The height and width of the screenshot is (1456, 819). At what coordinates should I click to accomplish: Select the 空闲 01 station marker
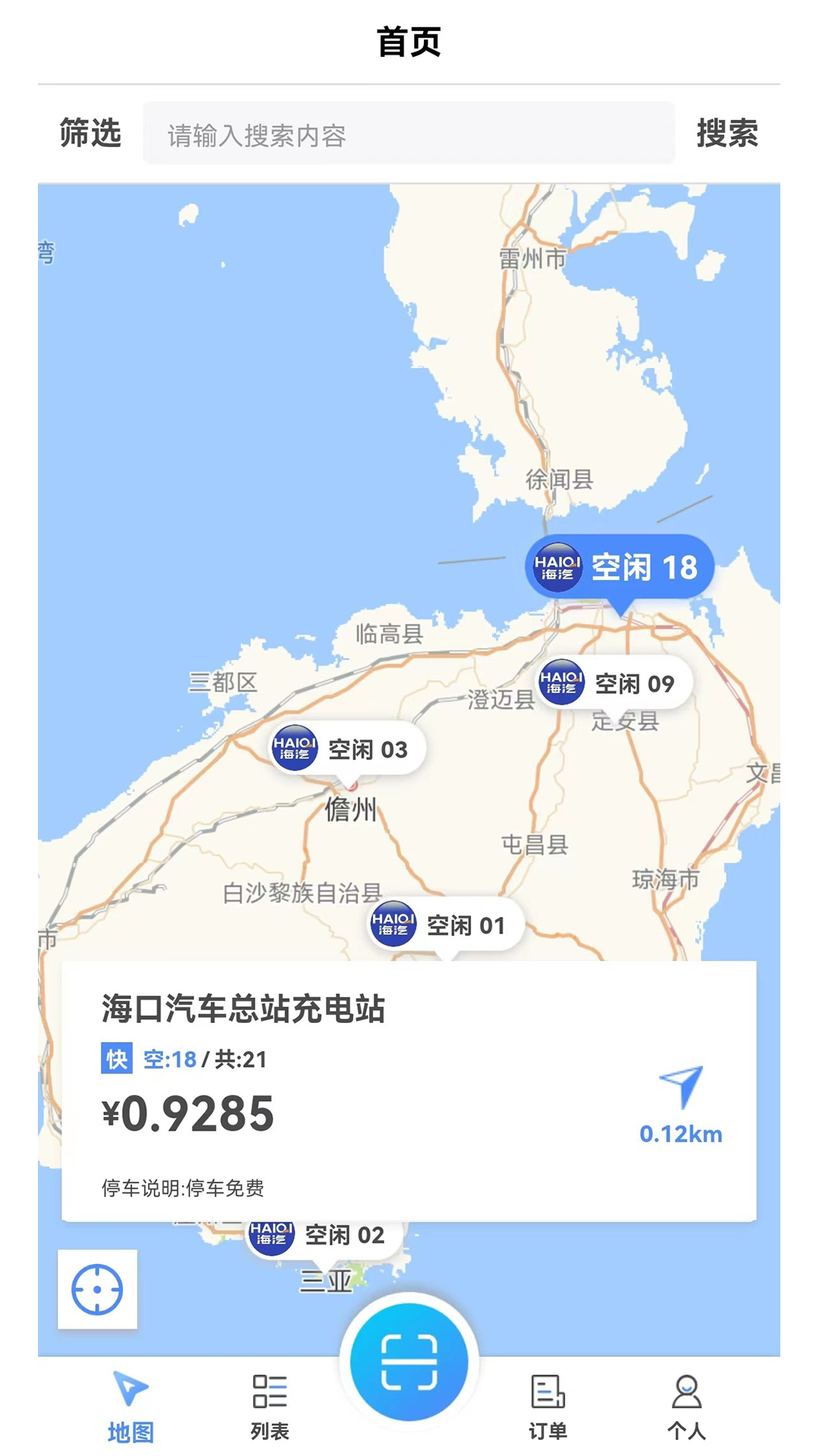click(x=446, y=925)
